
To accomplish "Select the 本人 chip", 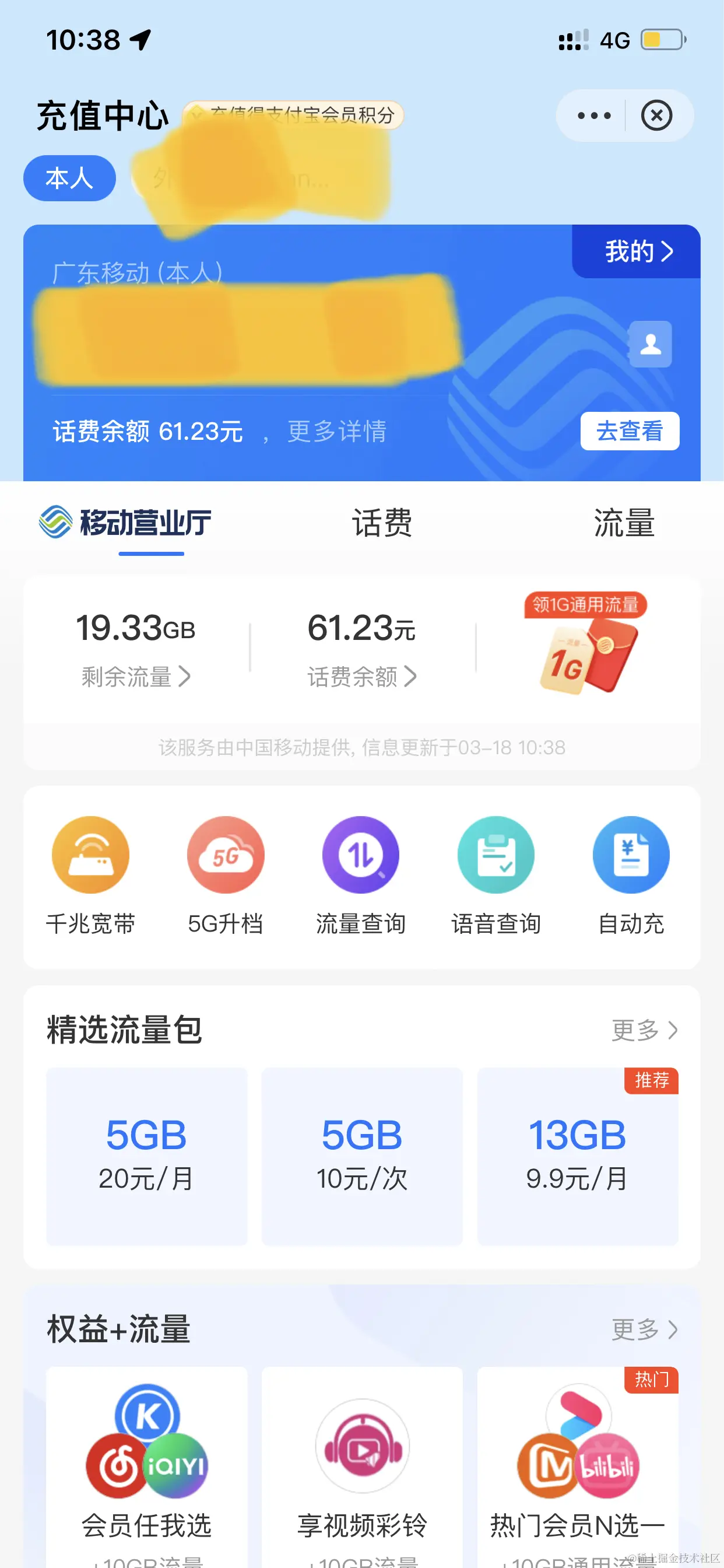I will pos(69,178).
